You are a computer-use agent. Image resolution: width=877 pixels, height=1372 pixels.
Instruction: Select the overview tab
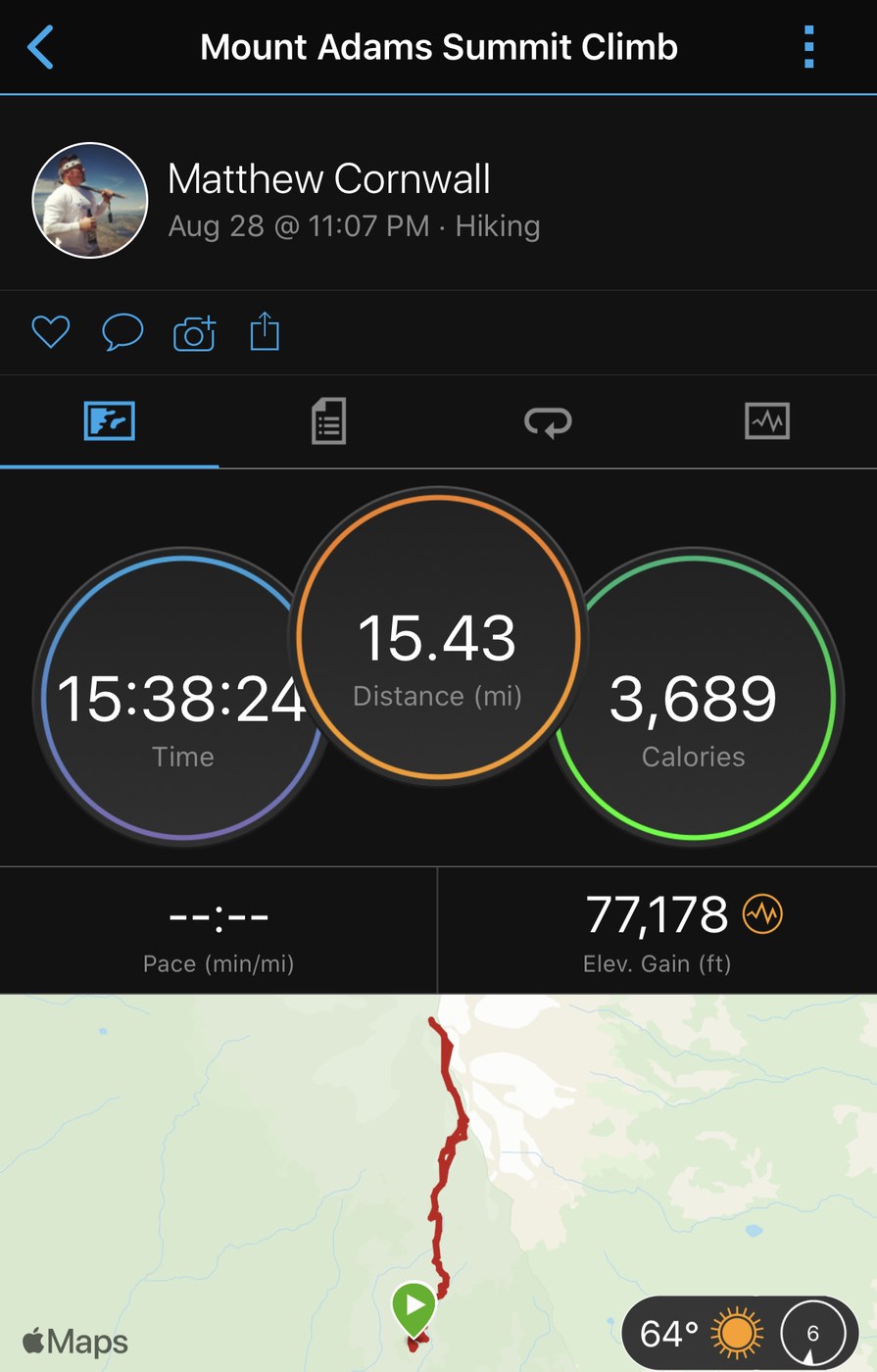110,421
